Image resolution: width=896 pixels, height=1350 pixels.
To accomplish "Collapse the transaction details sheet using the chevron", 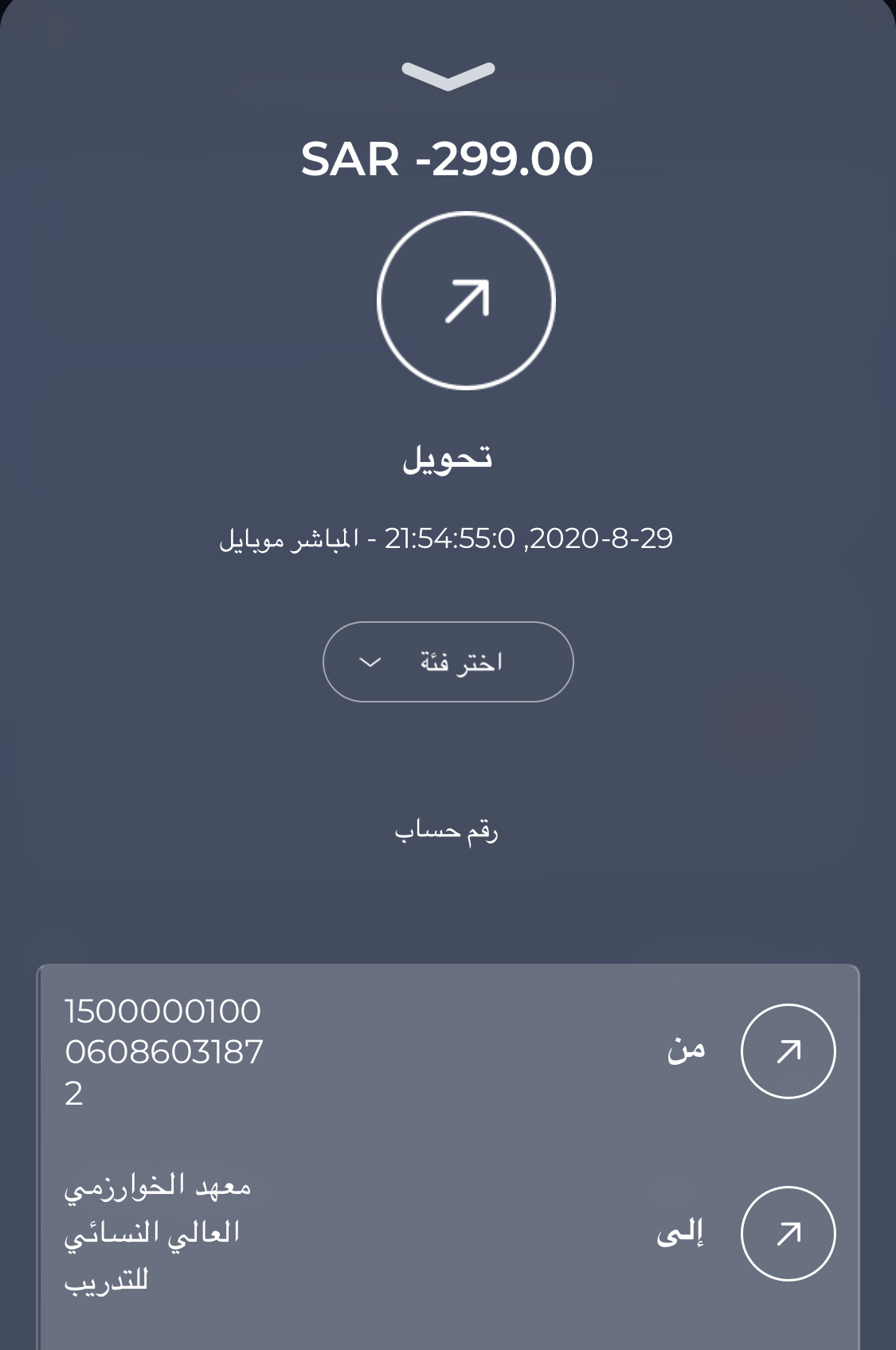I will 448,75.
